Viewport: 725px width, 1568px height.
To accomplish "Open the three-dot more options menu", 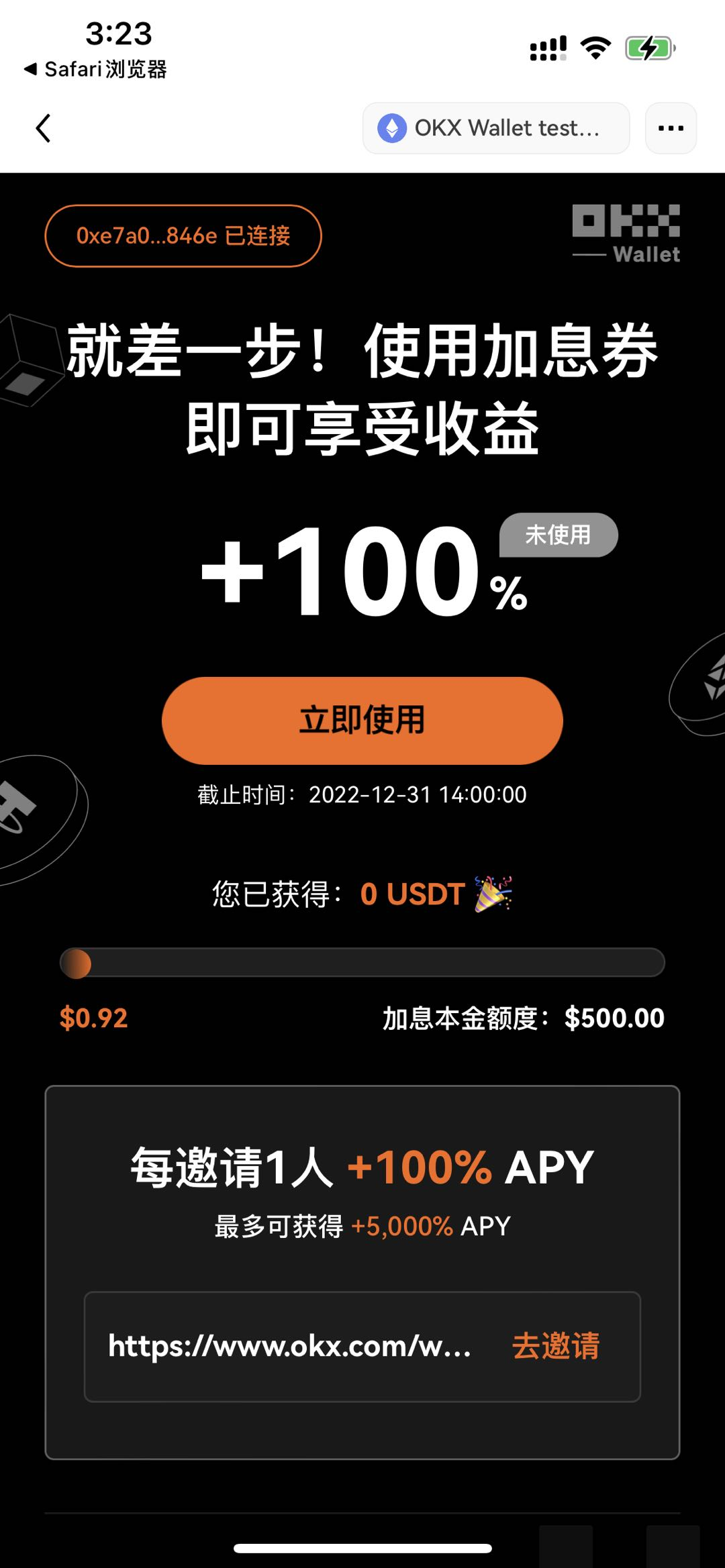I will pos(669,127).
